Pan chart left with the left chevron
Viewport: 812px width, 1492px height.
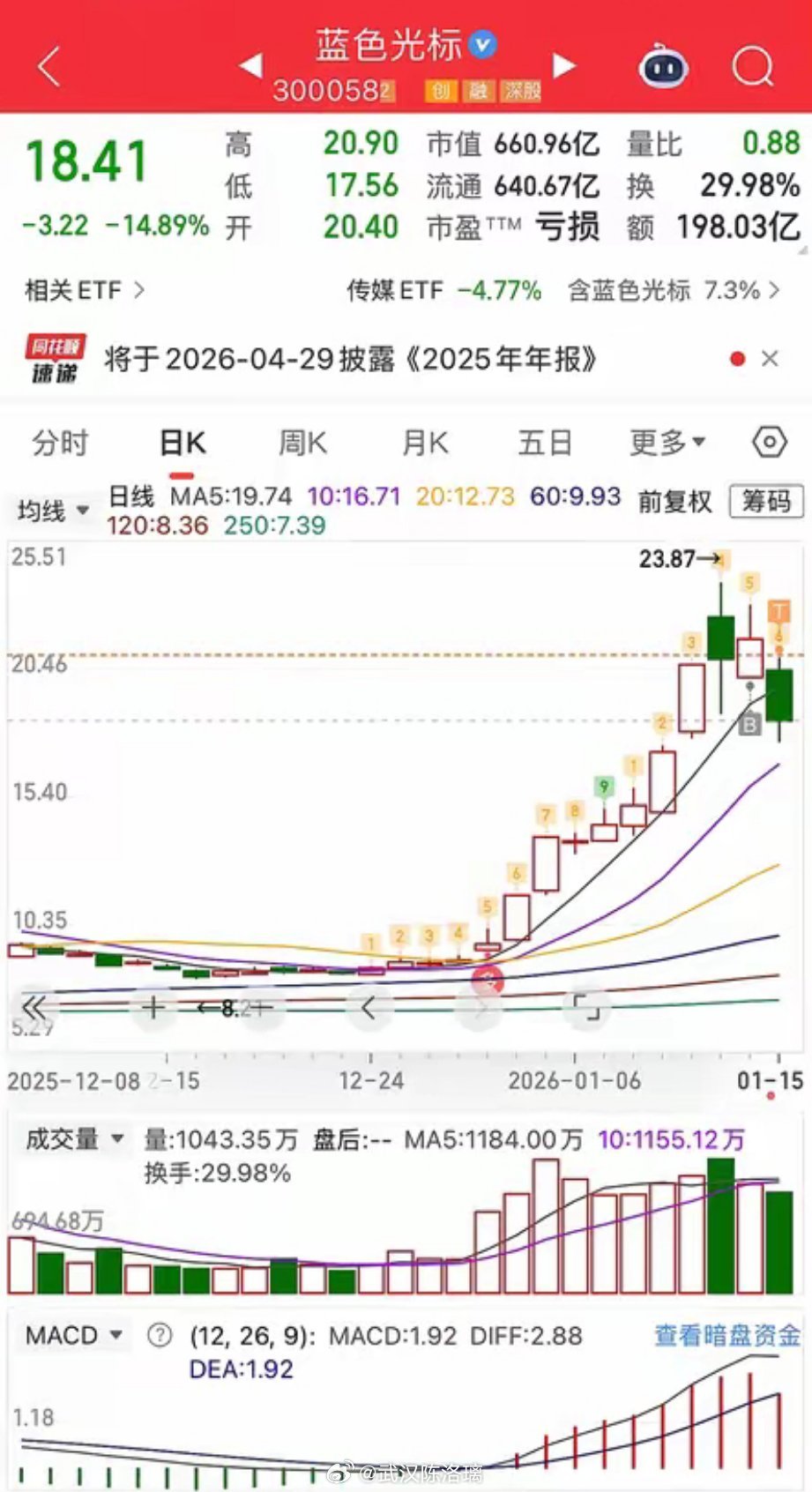(370, 1005)
